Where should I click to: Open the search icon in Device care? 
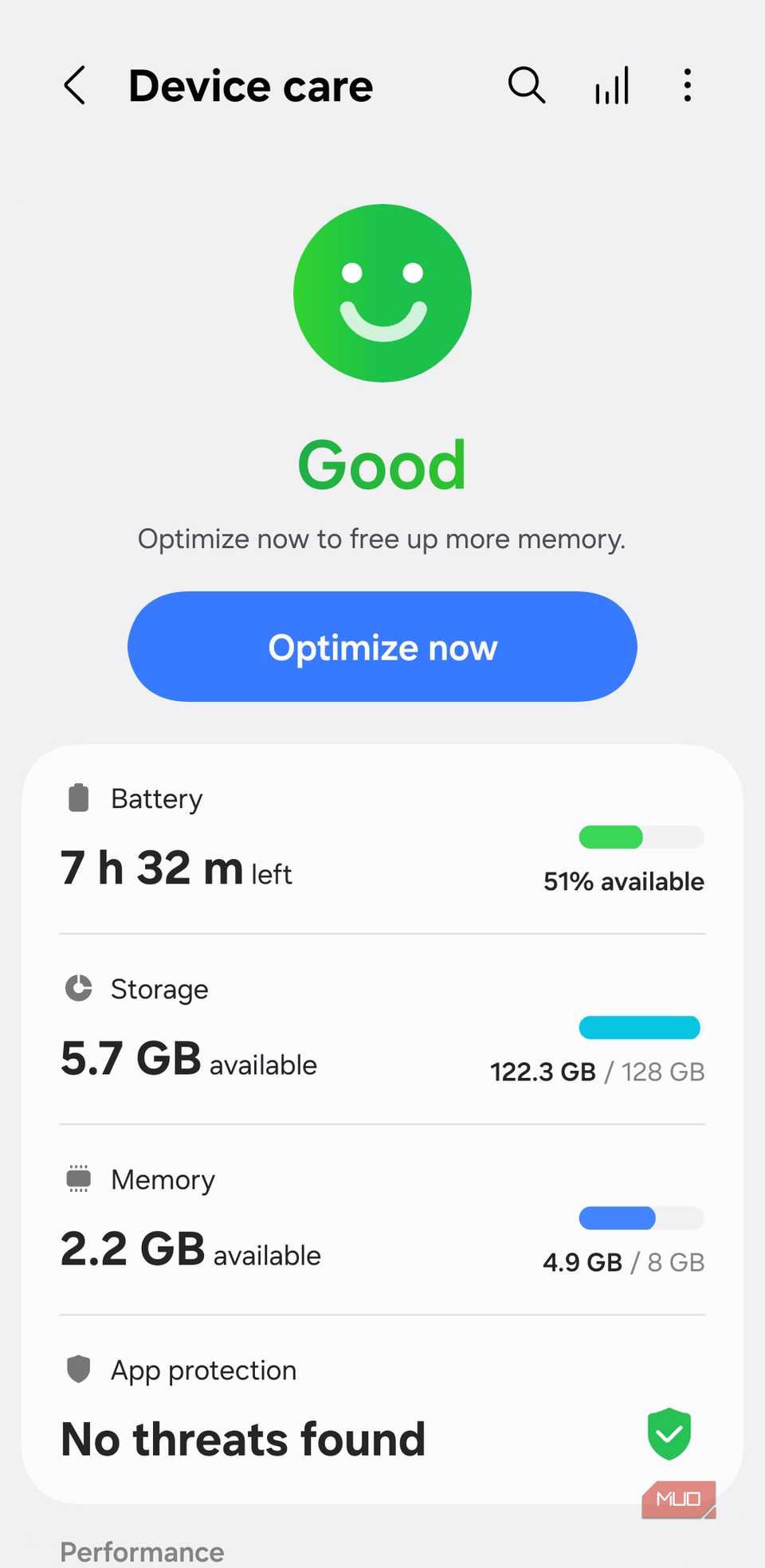click(526, 85)
